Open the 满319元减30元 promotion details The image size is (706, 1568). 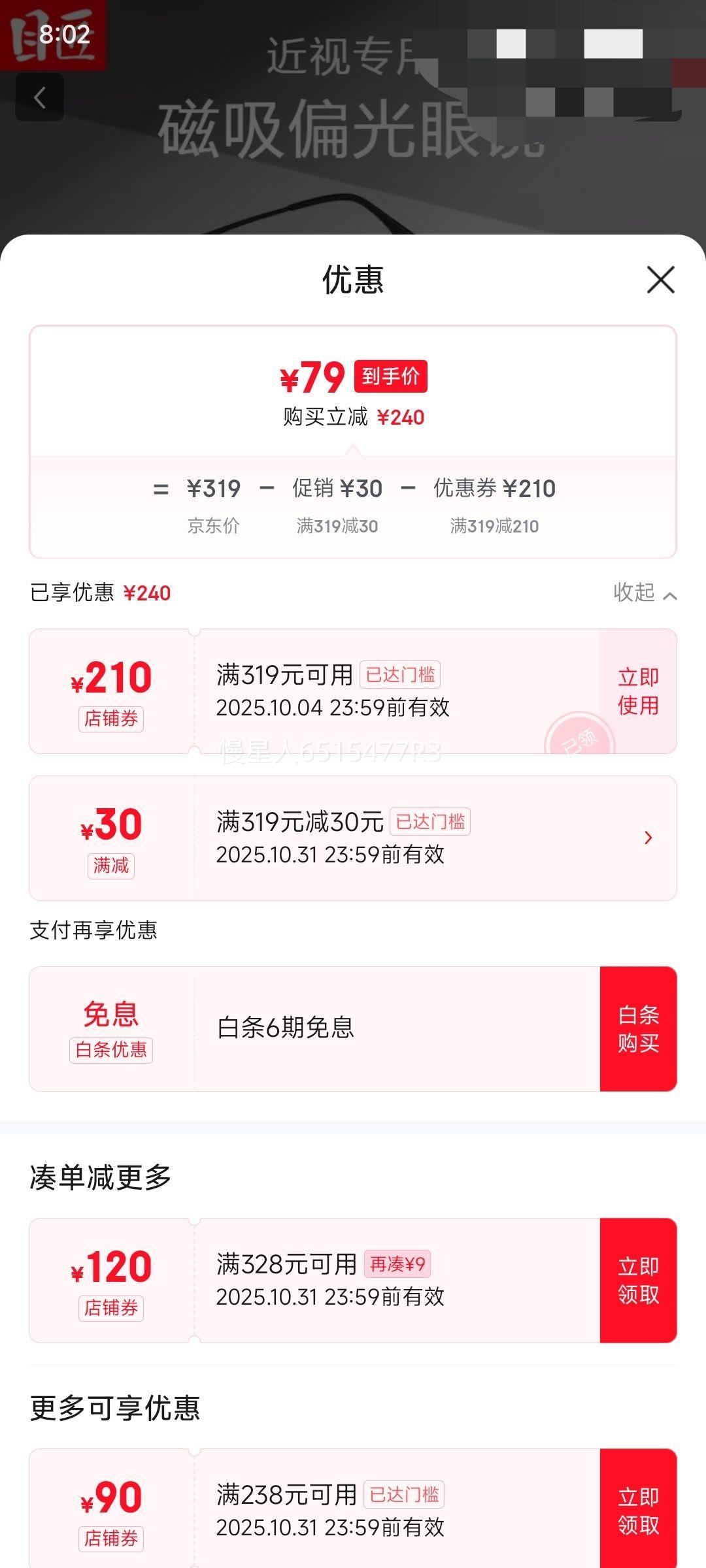tap(647, 838)
